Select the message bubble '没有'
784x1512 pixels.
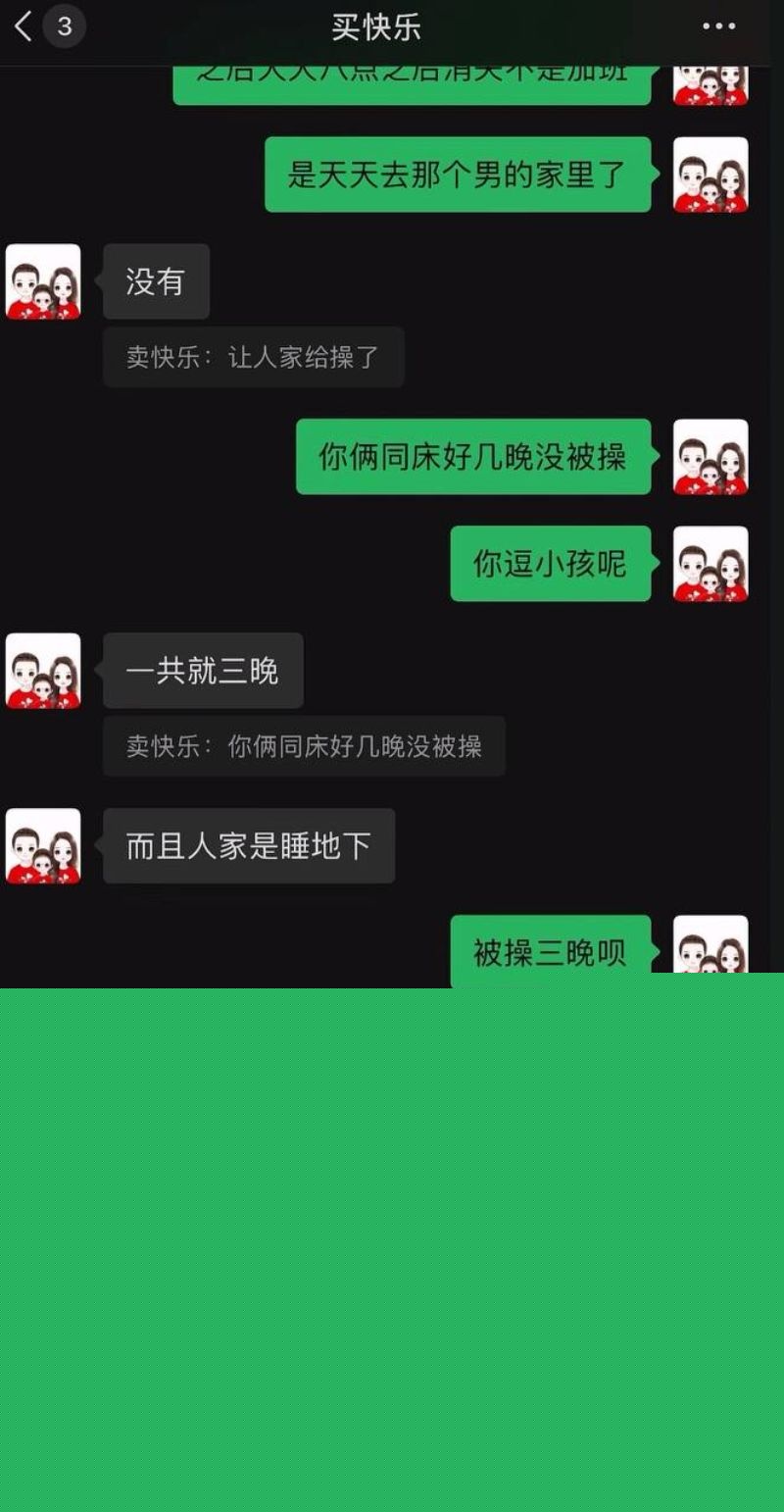[x=157, y=281]
